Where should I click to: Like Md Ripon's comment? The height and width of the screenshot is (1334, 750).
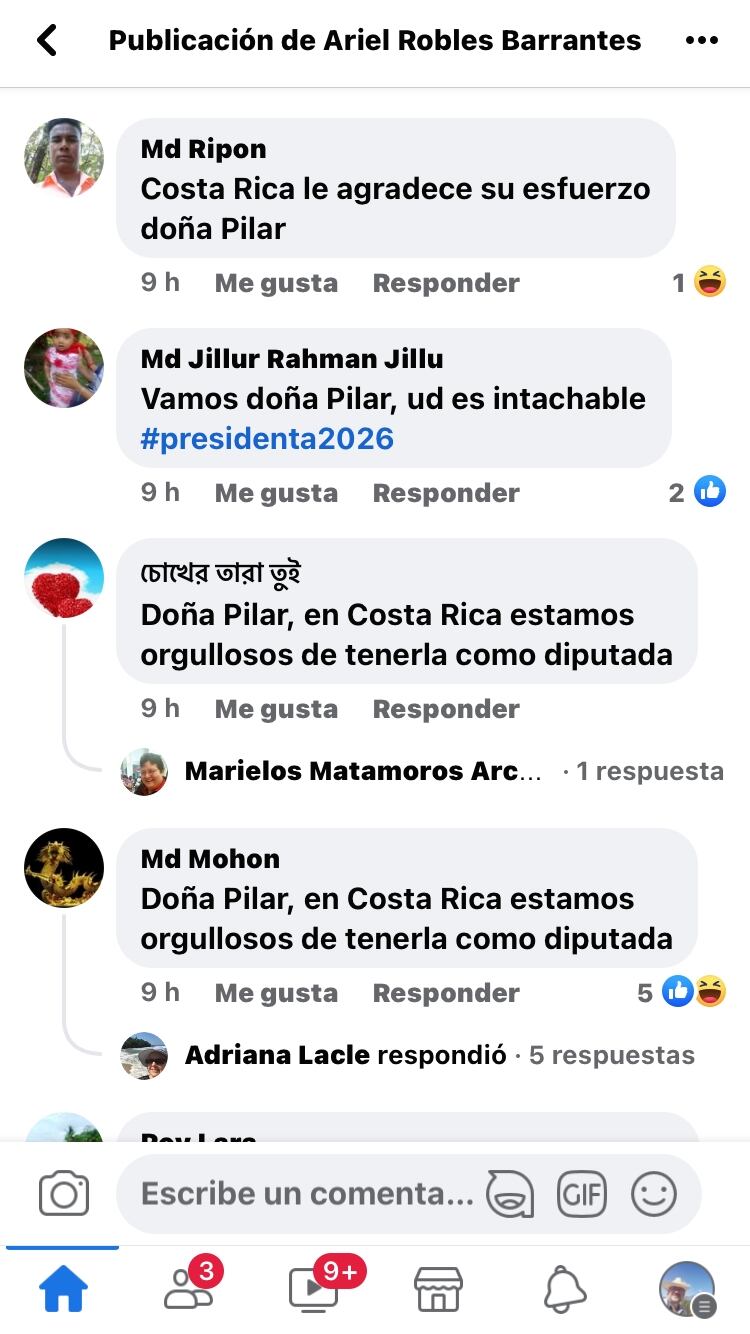pyautogui.click(x=276, y=283)
